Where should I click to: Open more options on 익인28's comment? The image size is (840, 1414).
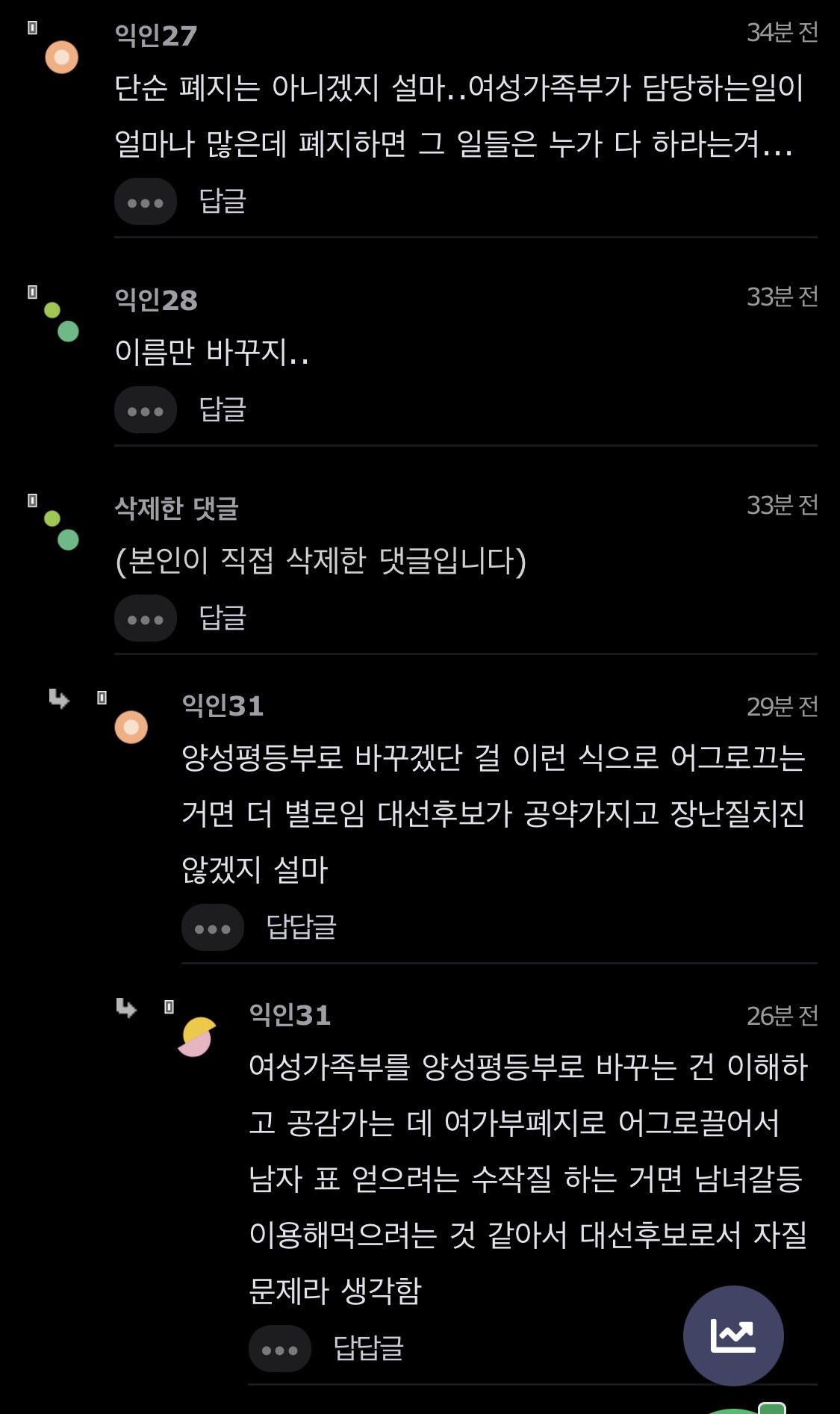point(145,410)
